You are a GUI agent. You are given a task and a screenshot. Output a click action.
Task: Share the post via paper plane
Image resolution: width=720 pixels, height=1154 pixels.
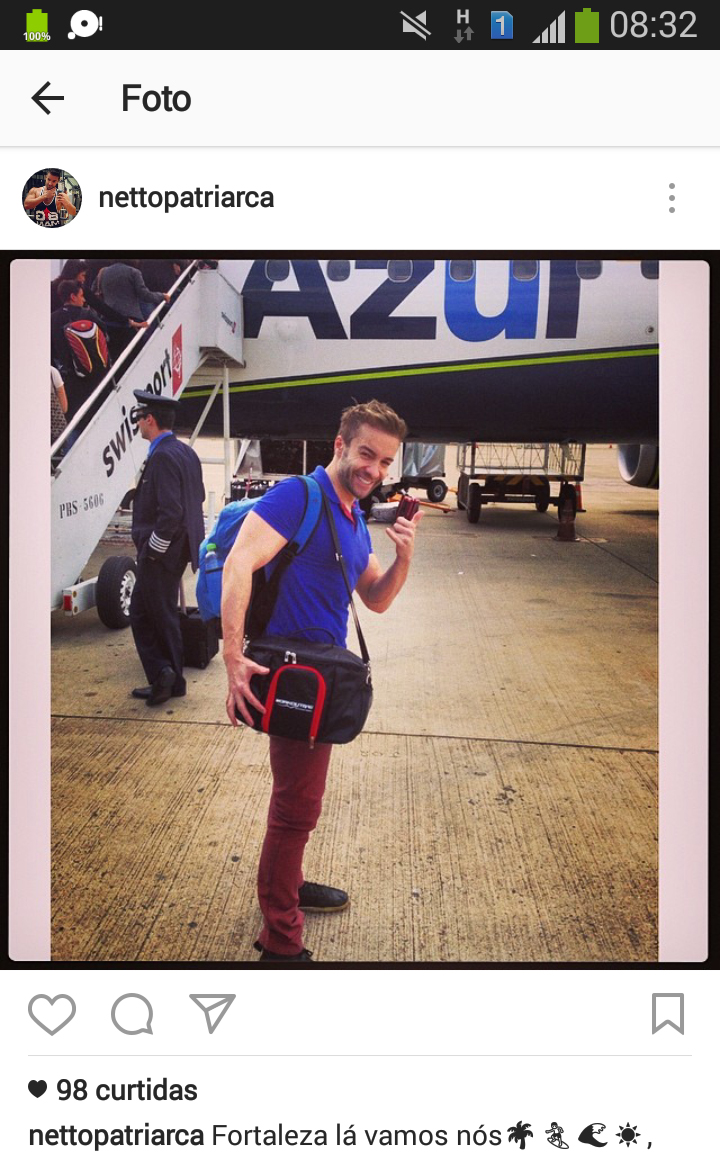click(x=212, y=1013)
